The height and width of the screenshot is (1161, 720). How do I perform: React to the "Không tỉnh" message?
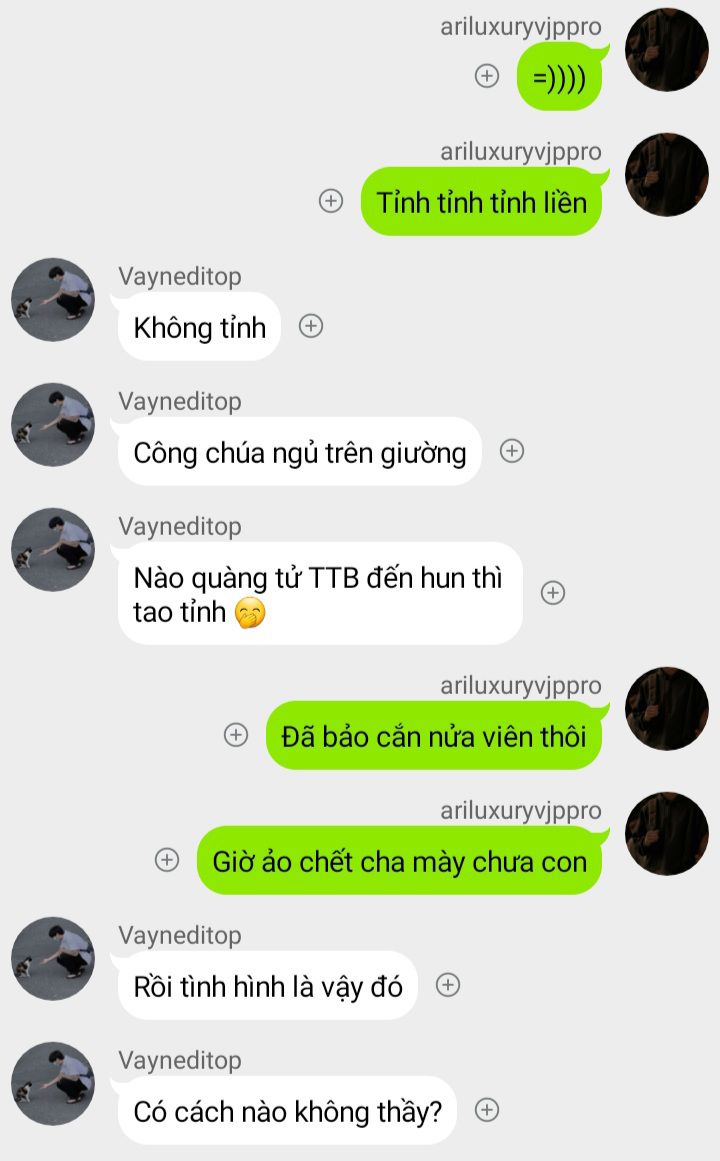(310, 326)
